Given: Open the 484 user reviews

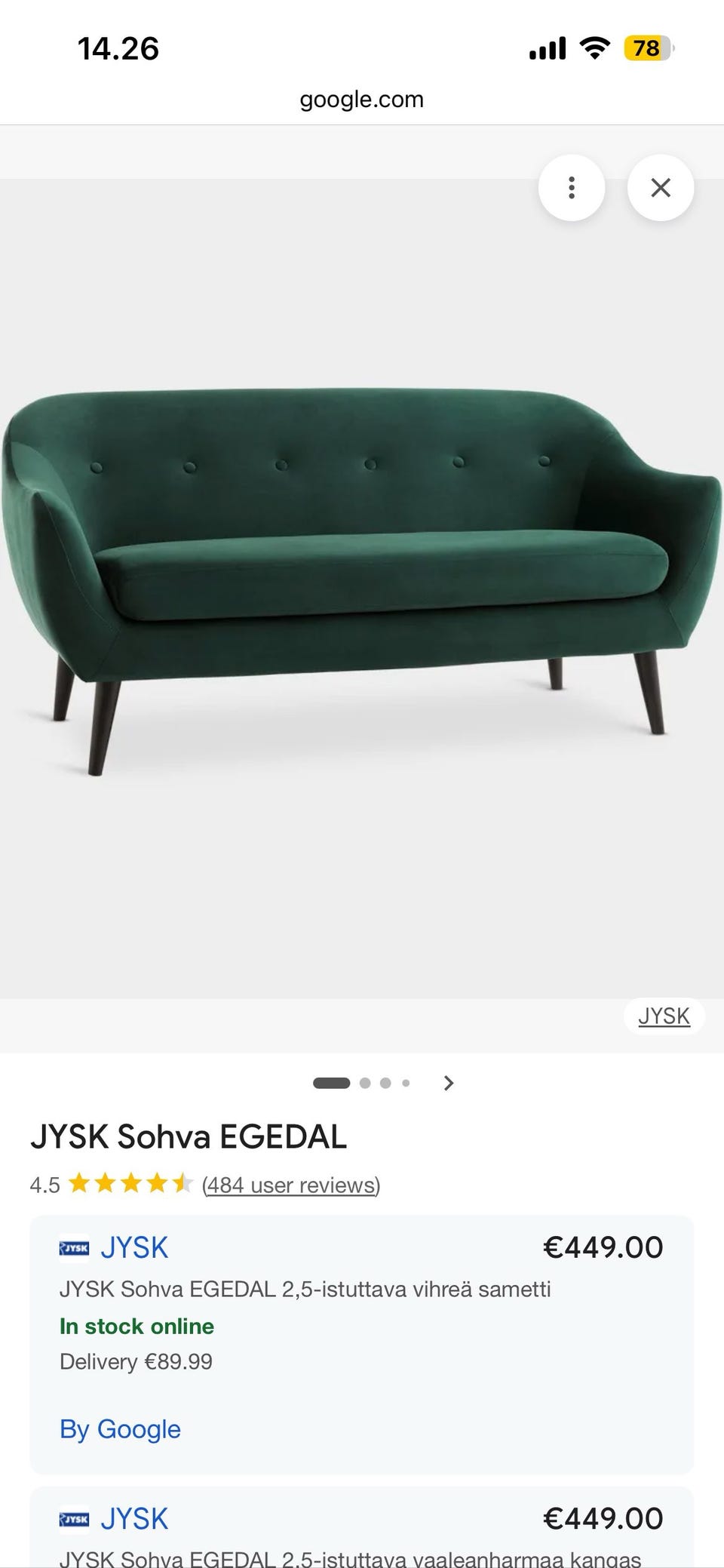Looking at the screenshot, I should (x=291, y=1185).
